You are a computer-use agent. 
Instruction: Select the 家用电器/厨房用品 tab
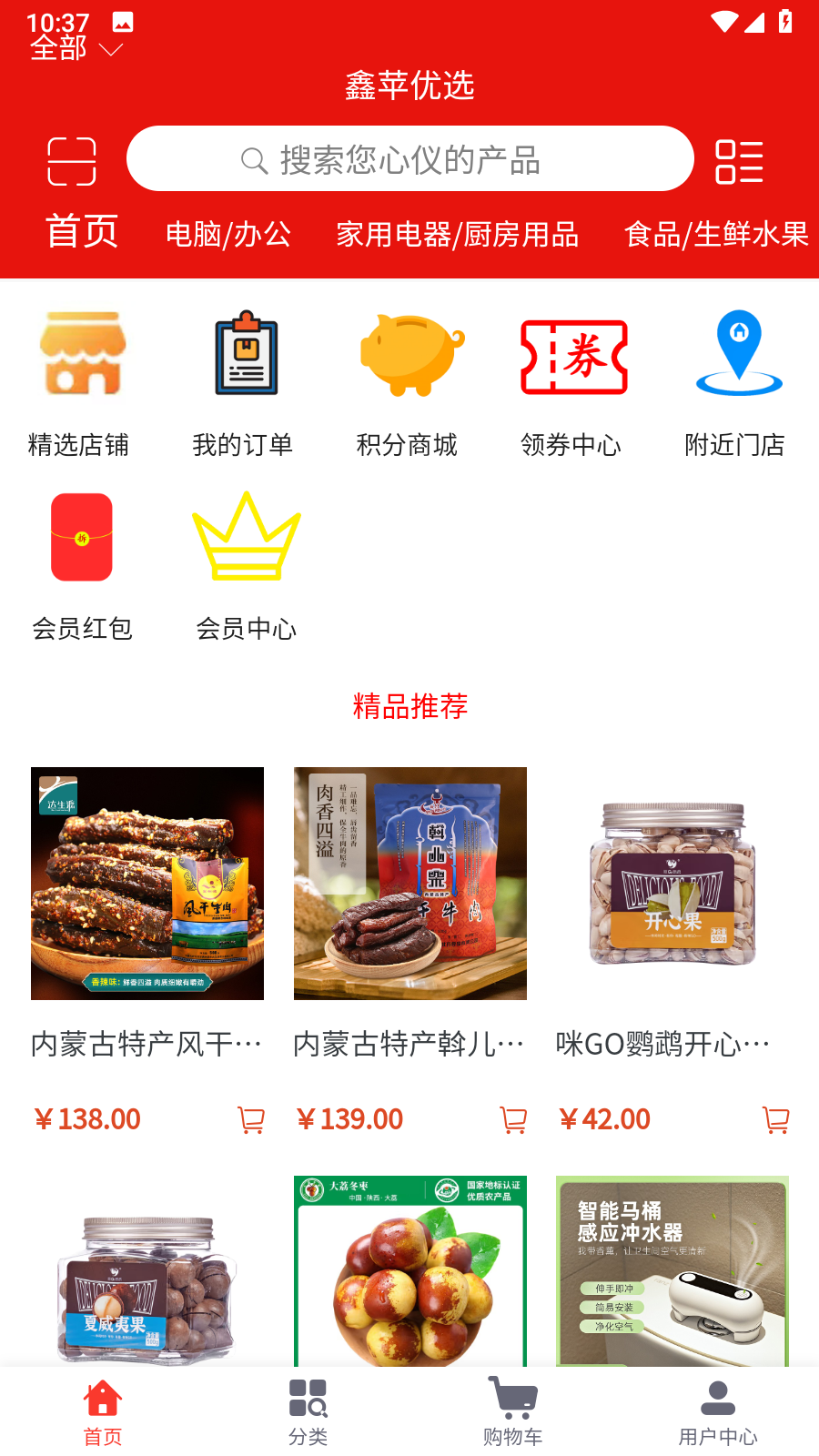click(x=458, y=235)
